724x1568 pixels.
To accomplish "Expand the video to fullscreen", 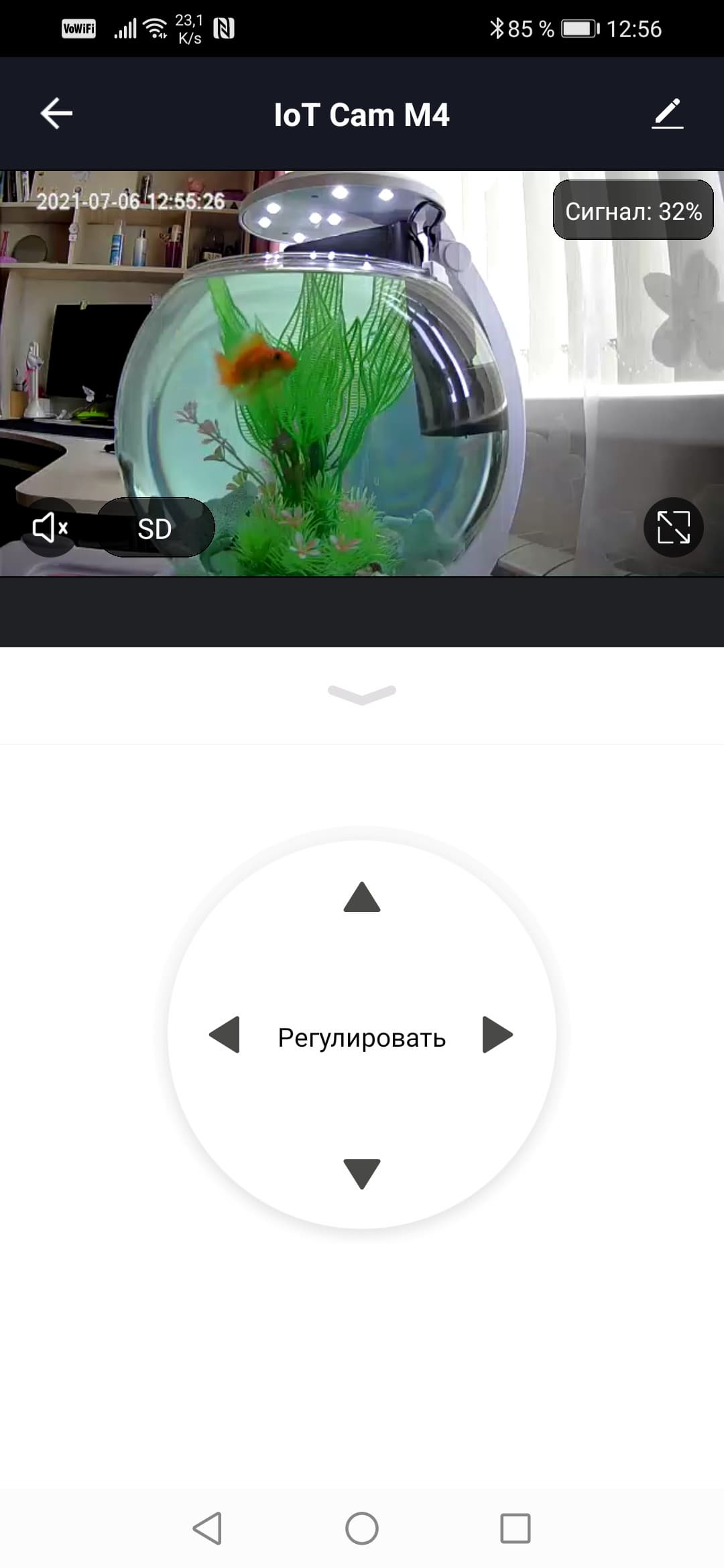I will [x=673, y=527].
